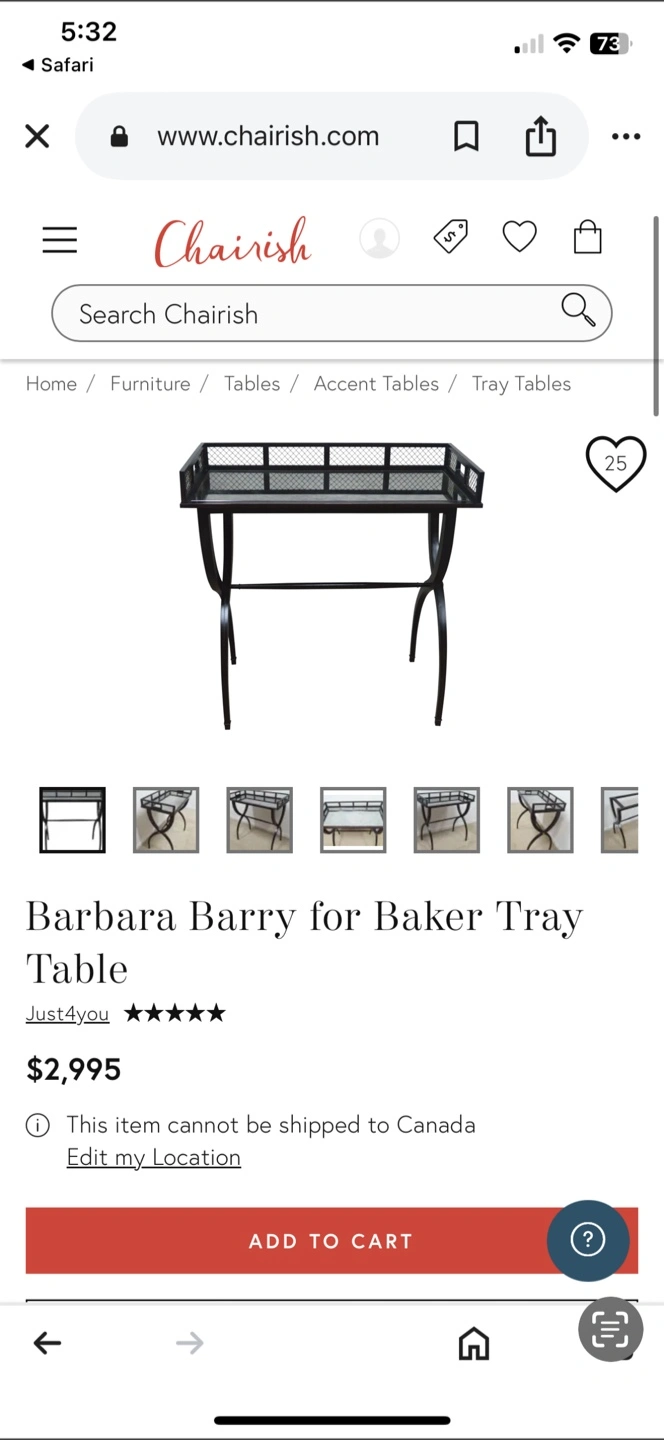Image resolution: width=664 pixels, height=1440 pixels.
Task: Open the shopping bag
Action: click(x=587, y=237)
